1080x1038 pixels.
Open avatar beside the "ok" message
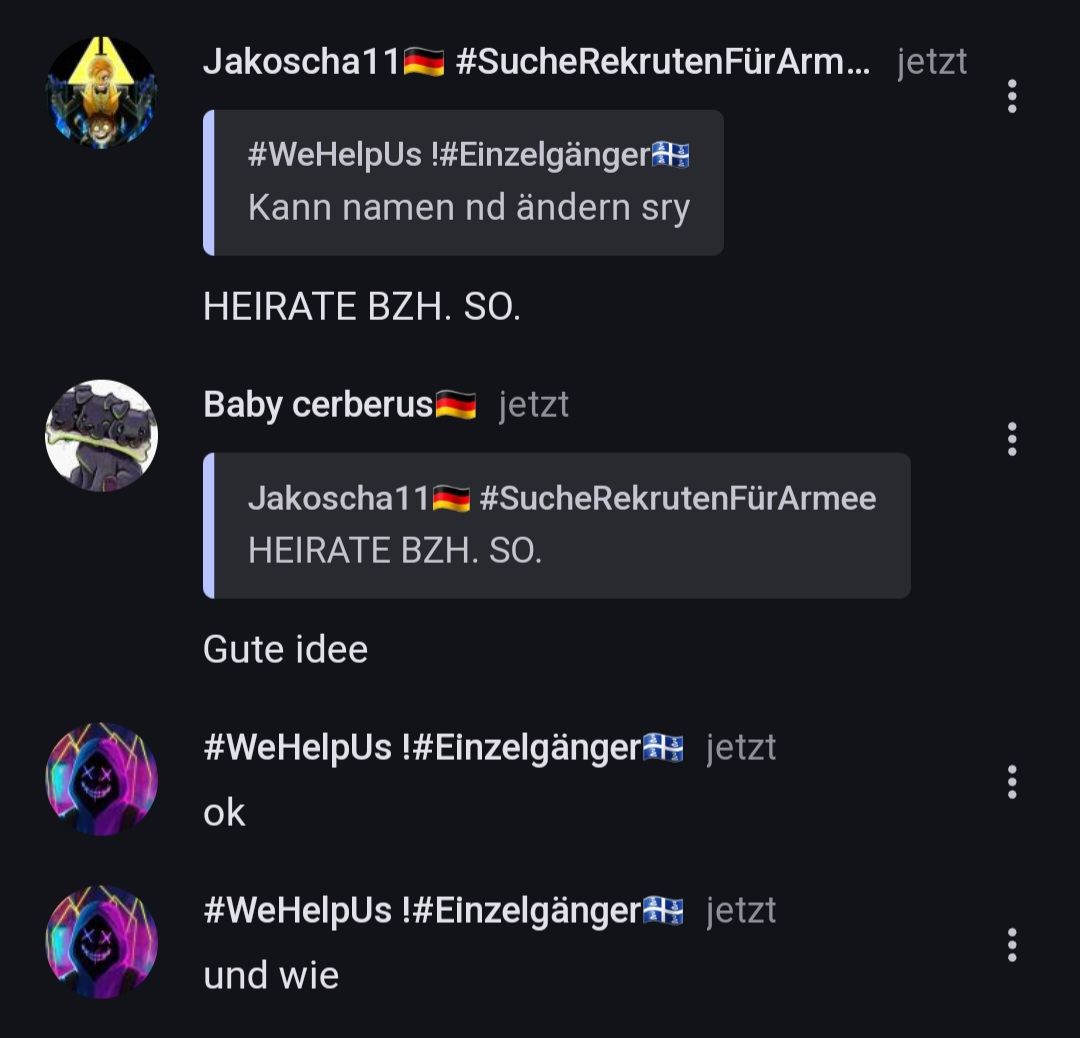[x=101, y=779]
